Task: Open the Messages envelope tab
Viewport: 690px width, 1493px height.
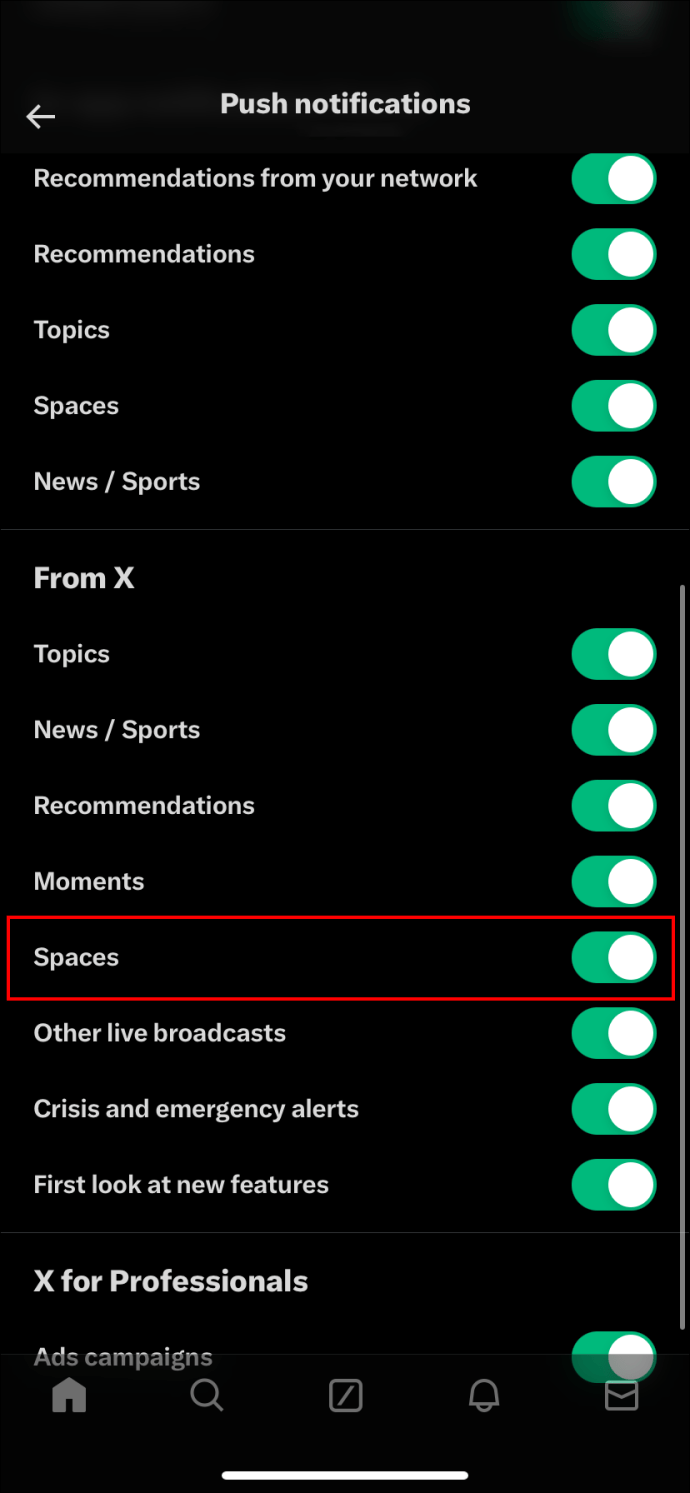Action: coord(622,1395)
